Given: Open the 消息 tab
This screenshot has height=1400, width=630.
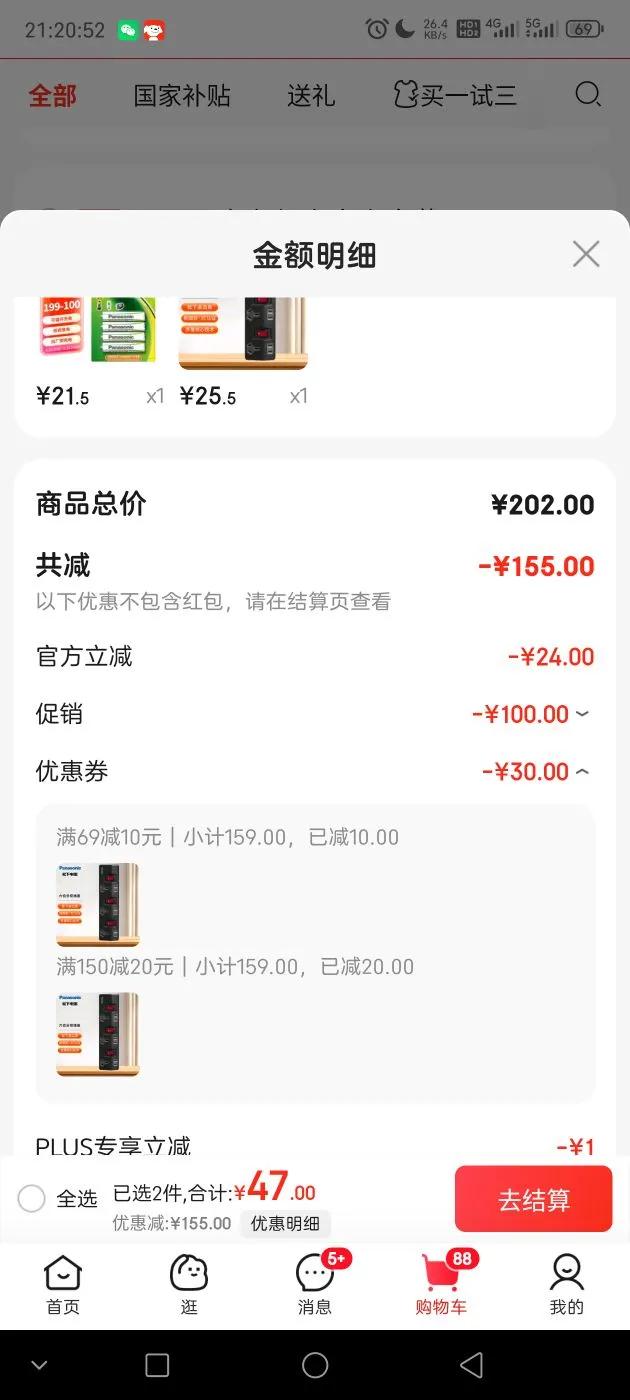Looking at the screenshot, I should (x=315, y=1285).
